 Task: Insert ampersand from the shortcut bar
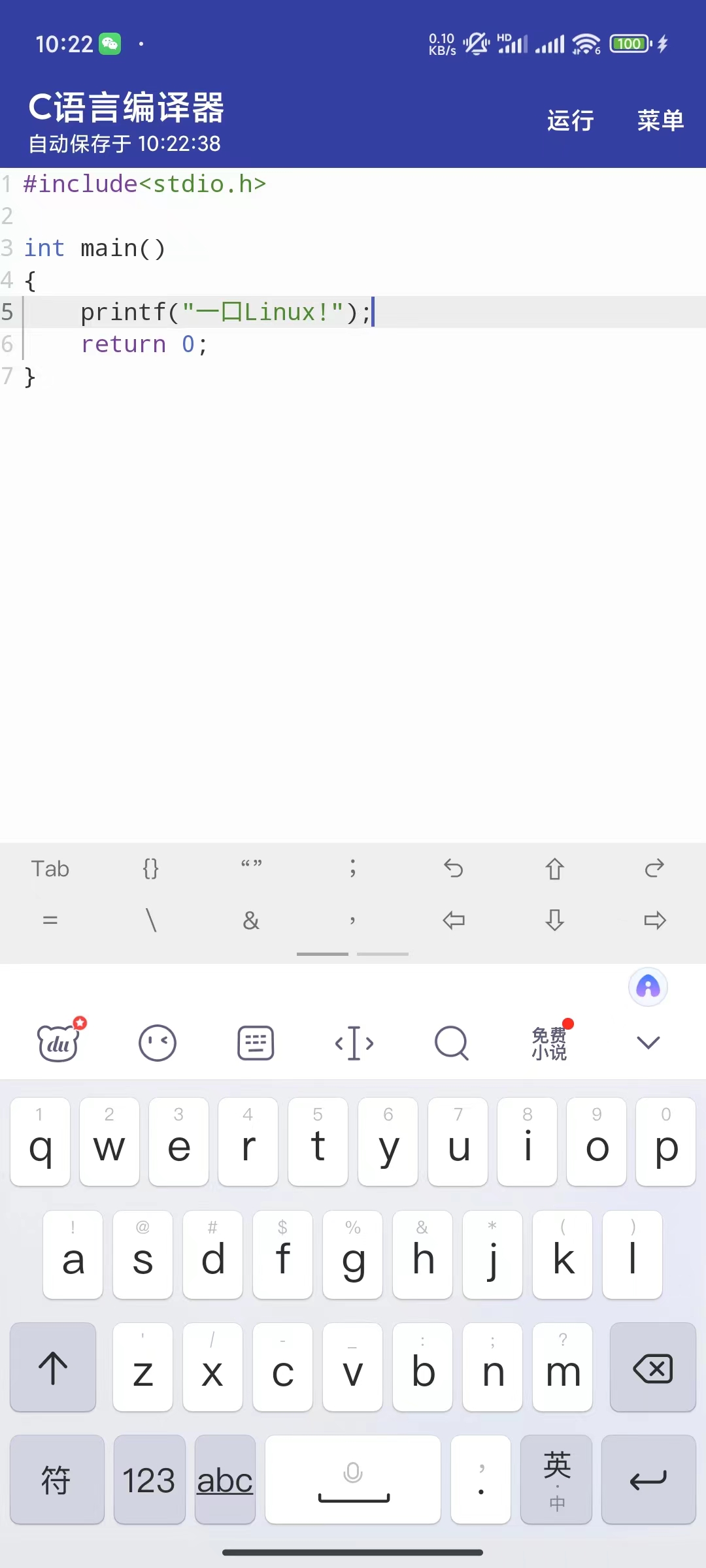click(252, 921)
